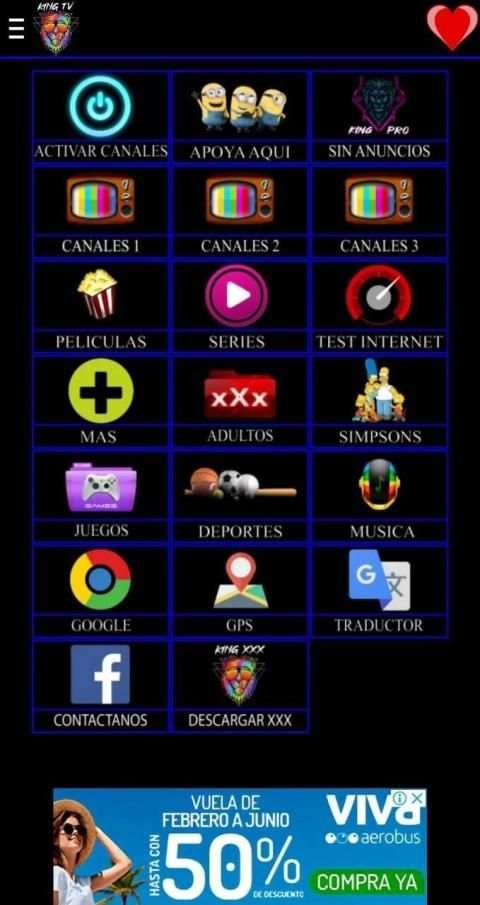Browse Canales 3
The height and width of the screenshot is (905, 480).
(x=380, y=211)
